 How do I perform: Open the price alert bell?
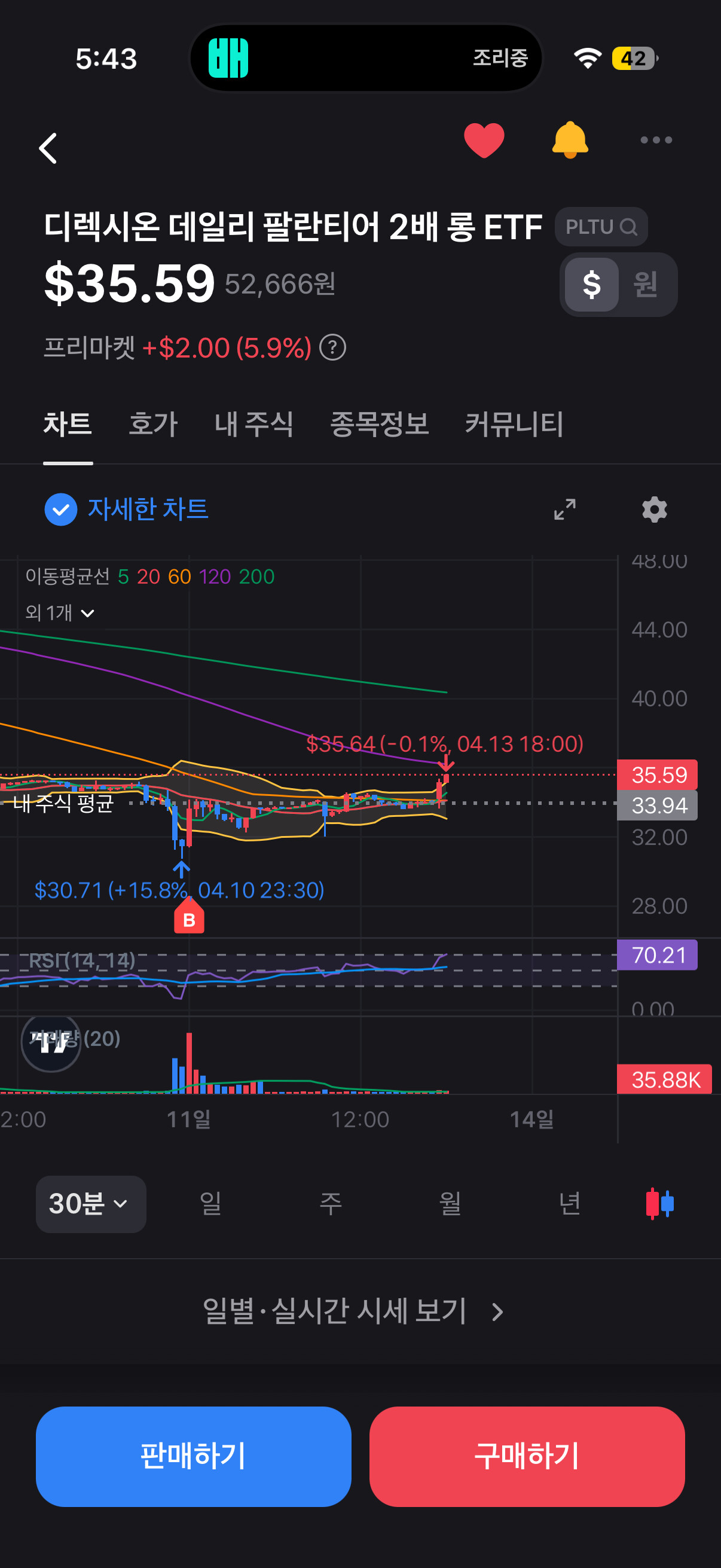coord(570,140)
